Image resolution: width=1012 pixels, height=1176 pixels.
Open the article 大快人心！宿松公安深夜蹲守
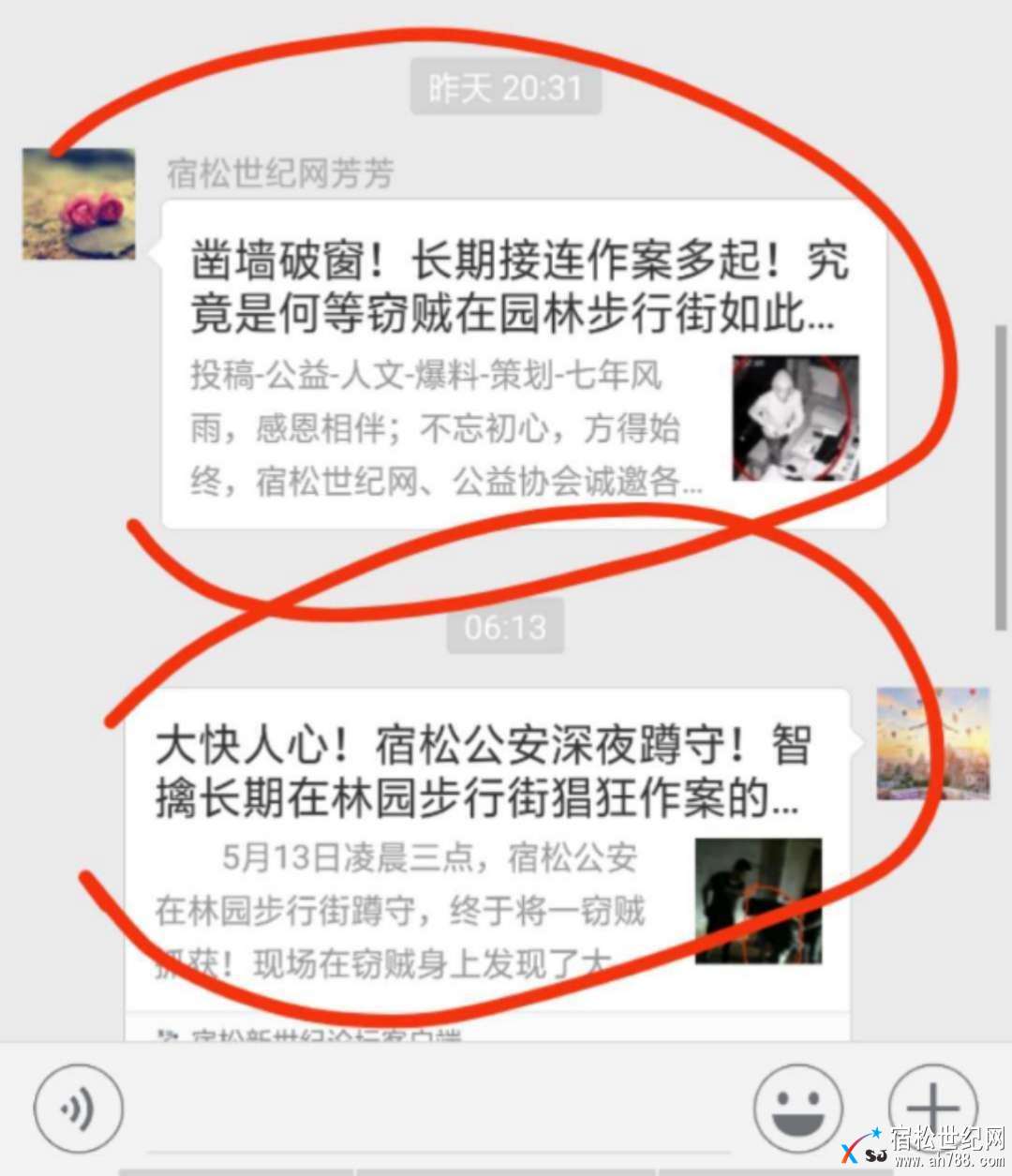tap(487, 843)
